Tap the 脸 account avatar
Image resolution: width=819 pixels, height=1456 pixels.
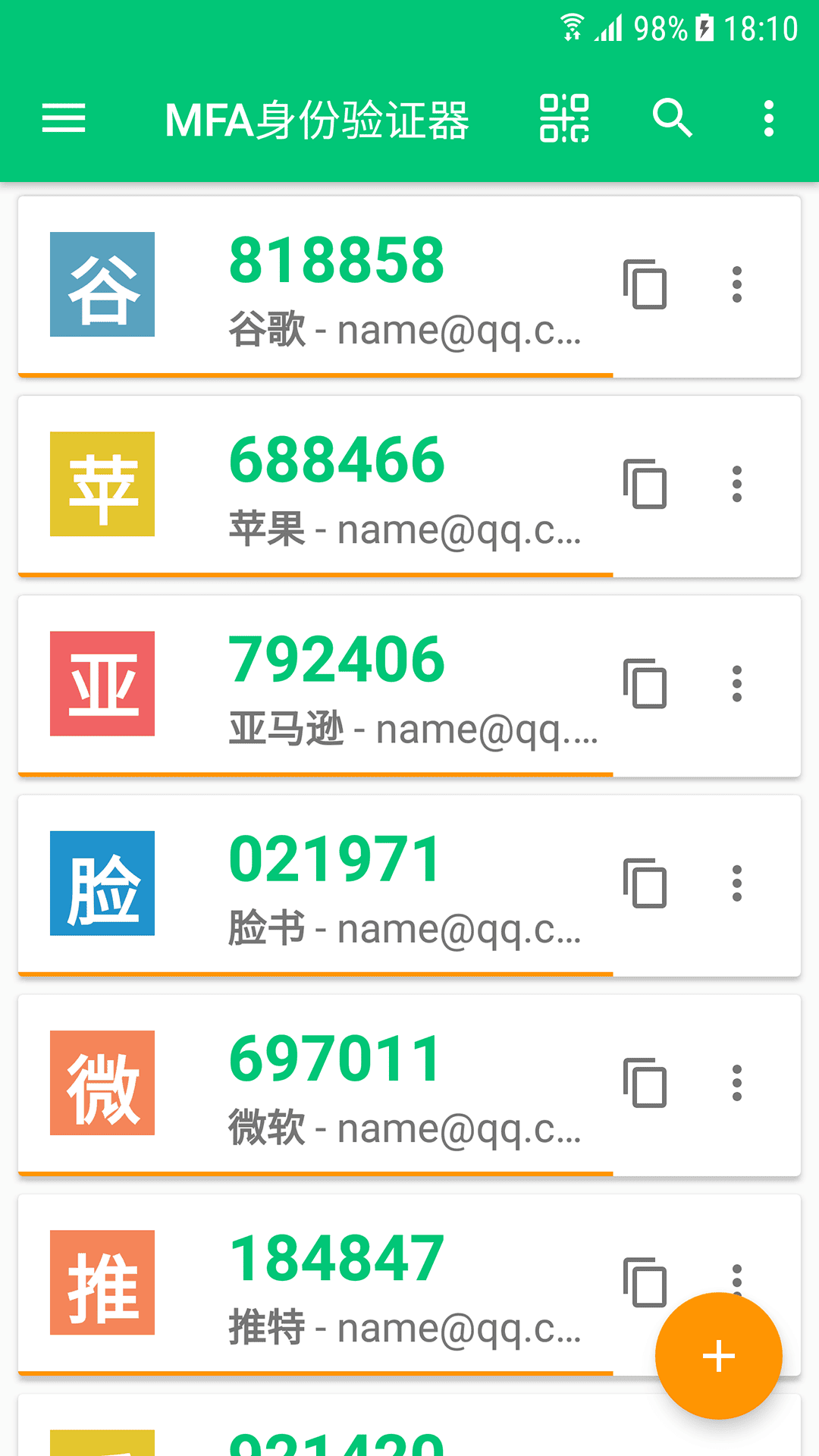point(102,882)
